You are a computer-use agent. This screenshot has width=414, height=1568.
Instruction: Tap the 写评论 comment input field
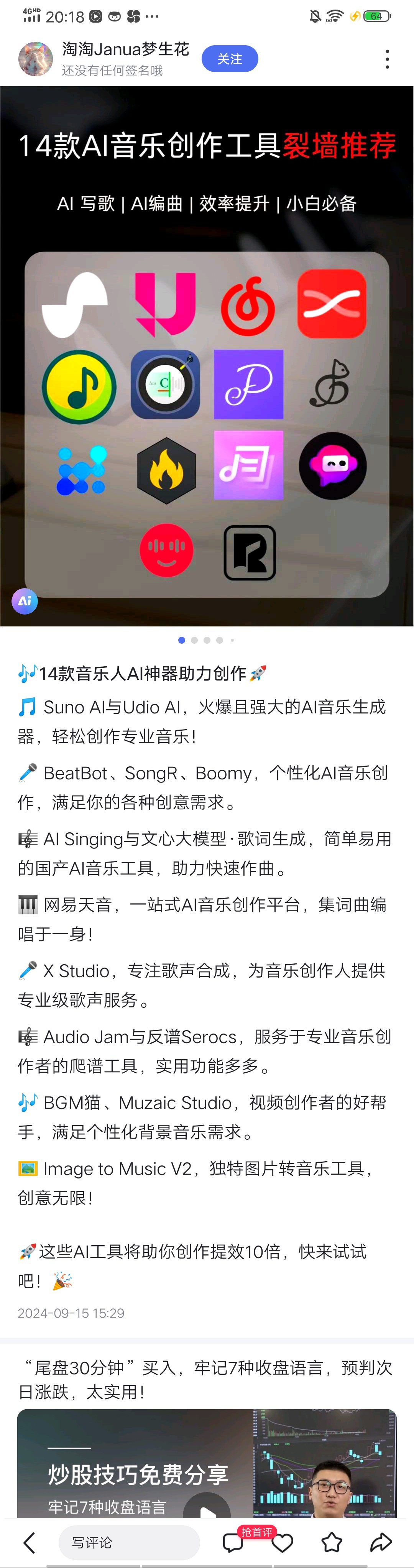(129, 1542)
